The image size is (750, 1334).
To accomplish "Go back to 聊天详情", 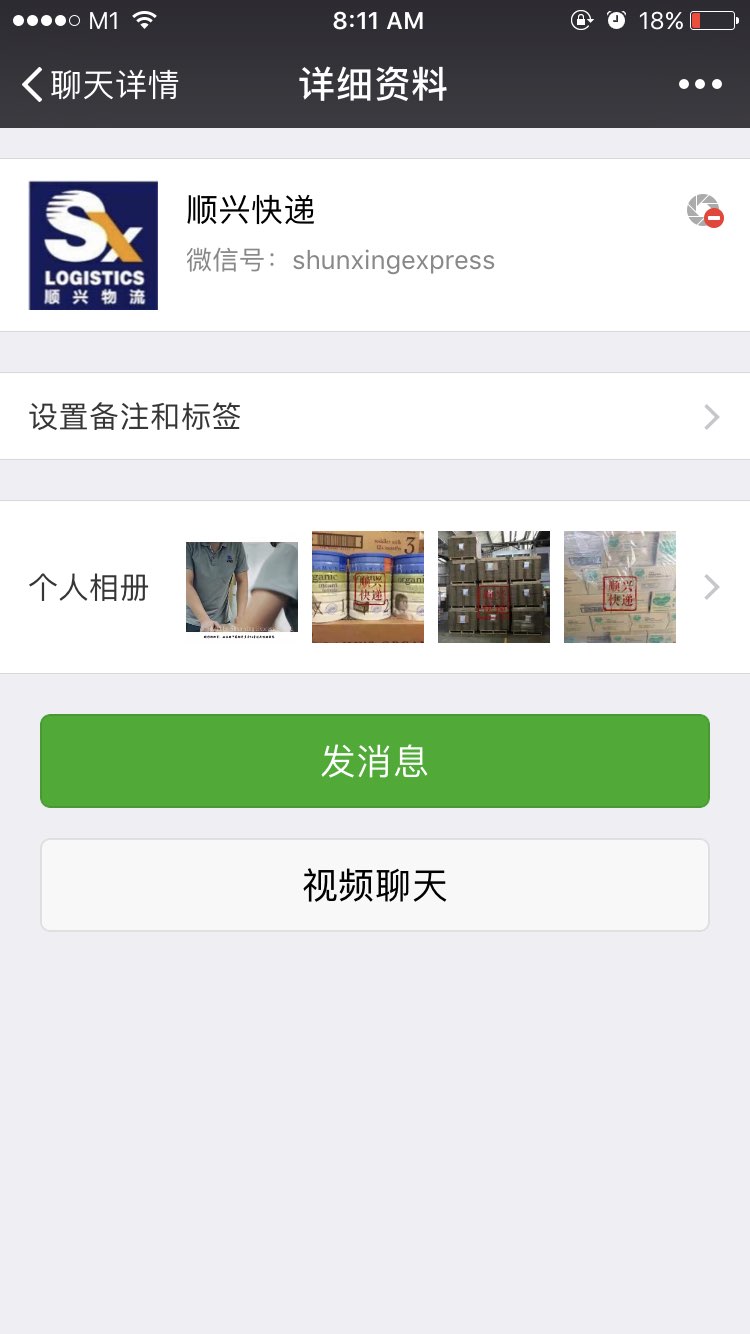I will coord(100,85).
